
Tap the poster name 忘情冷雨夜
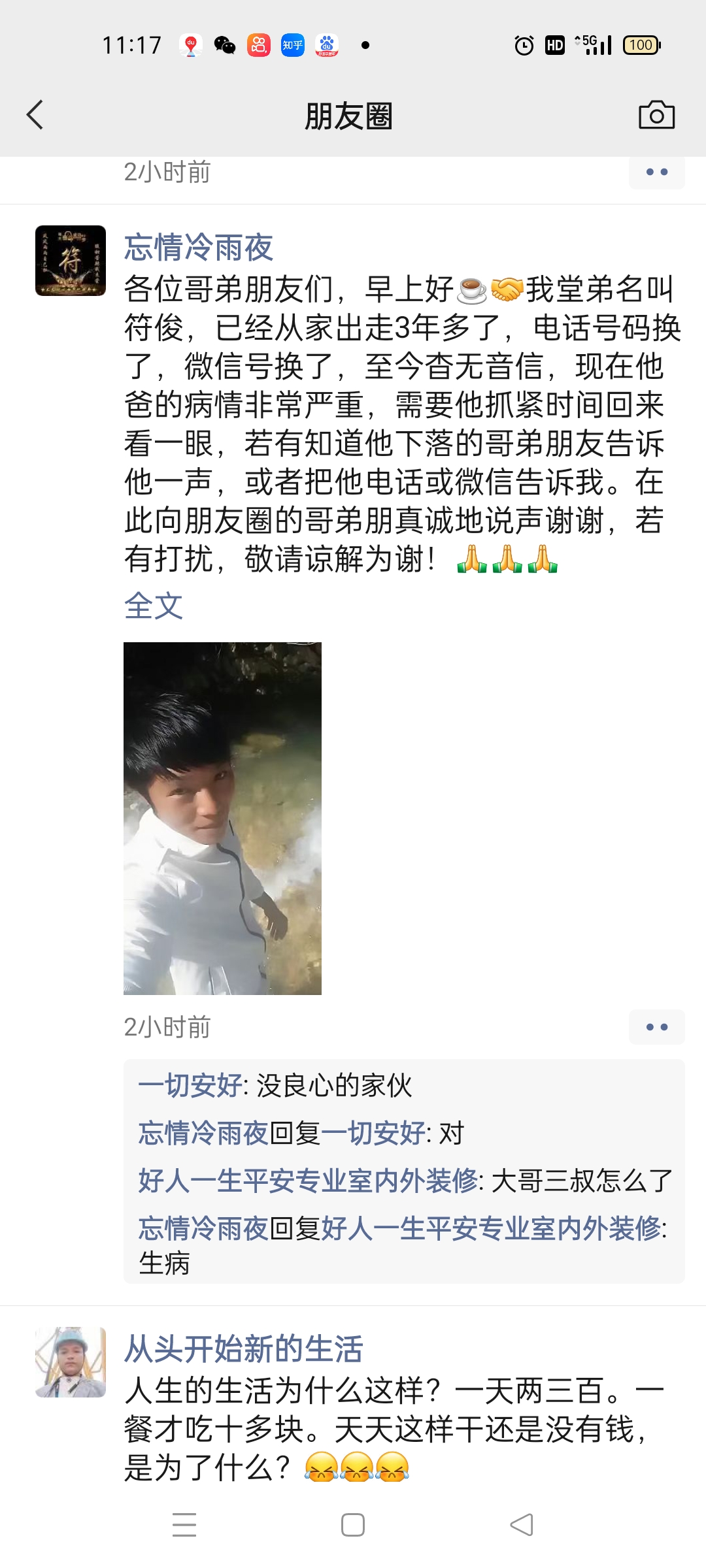199,248
